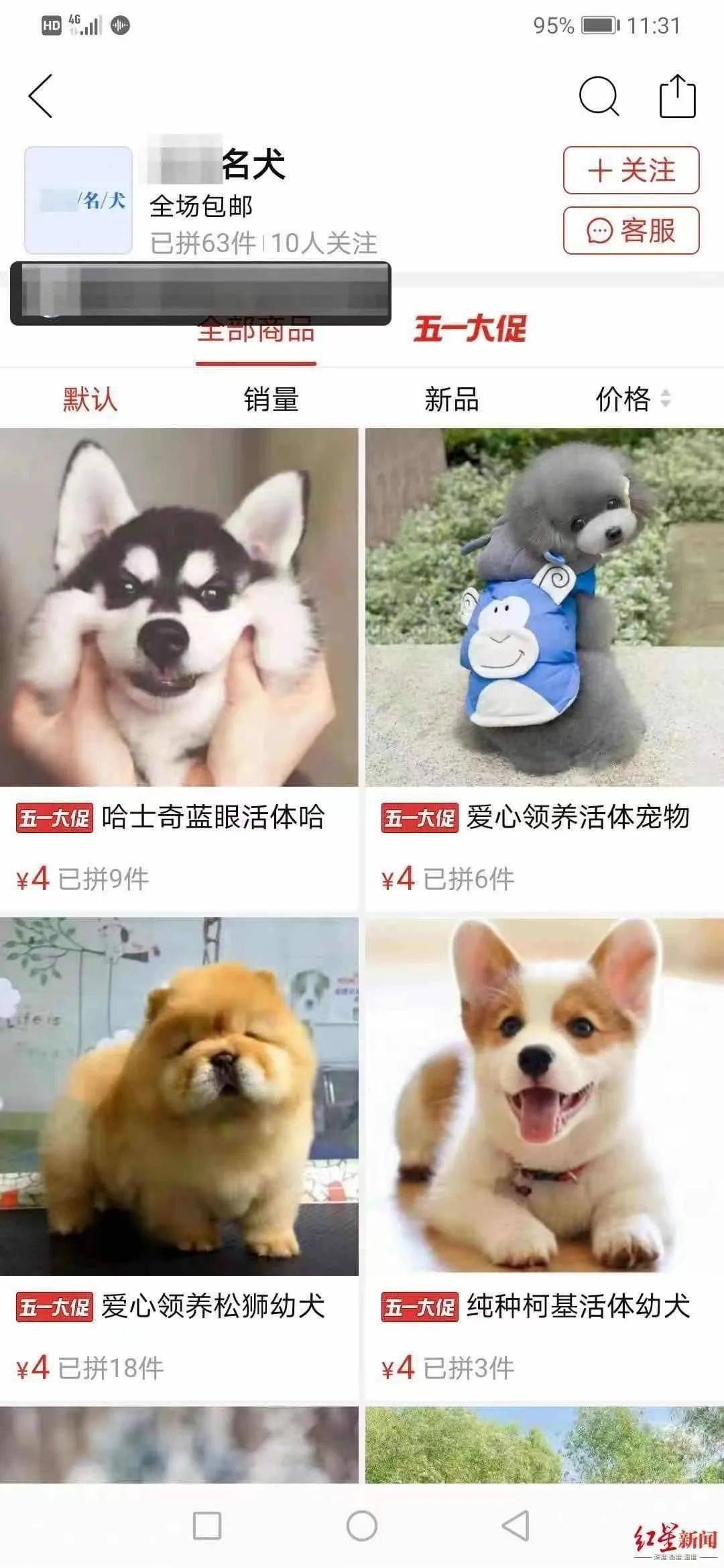This screenshot has width=724, height=1568.
Task: Contact customer service via 客服
Action: coord(631,231)
